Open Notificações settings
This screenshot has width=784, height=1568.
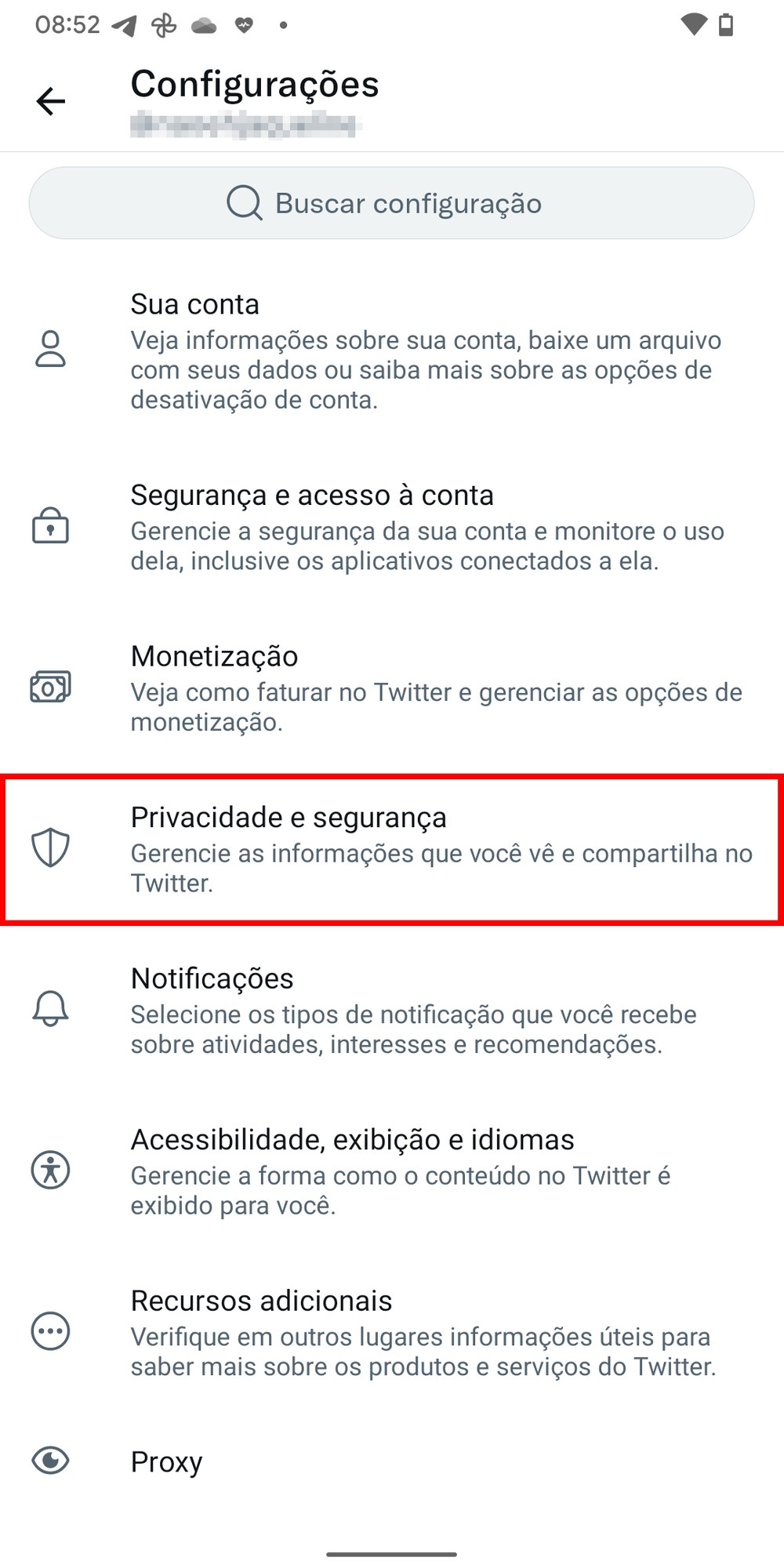tap(392, 1009)
